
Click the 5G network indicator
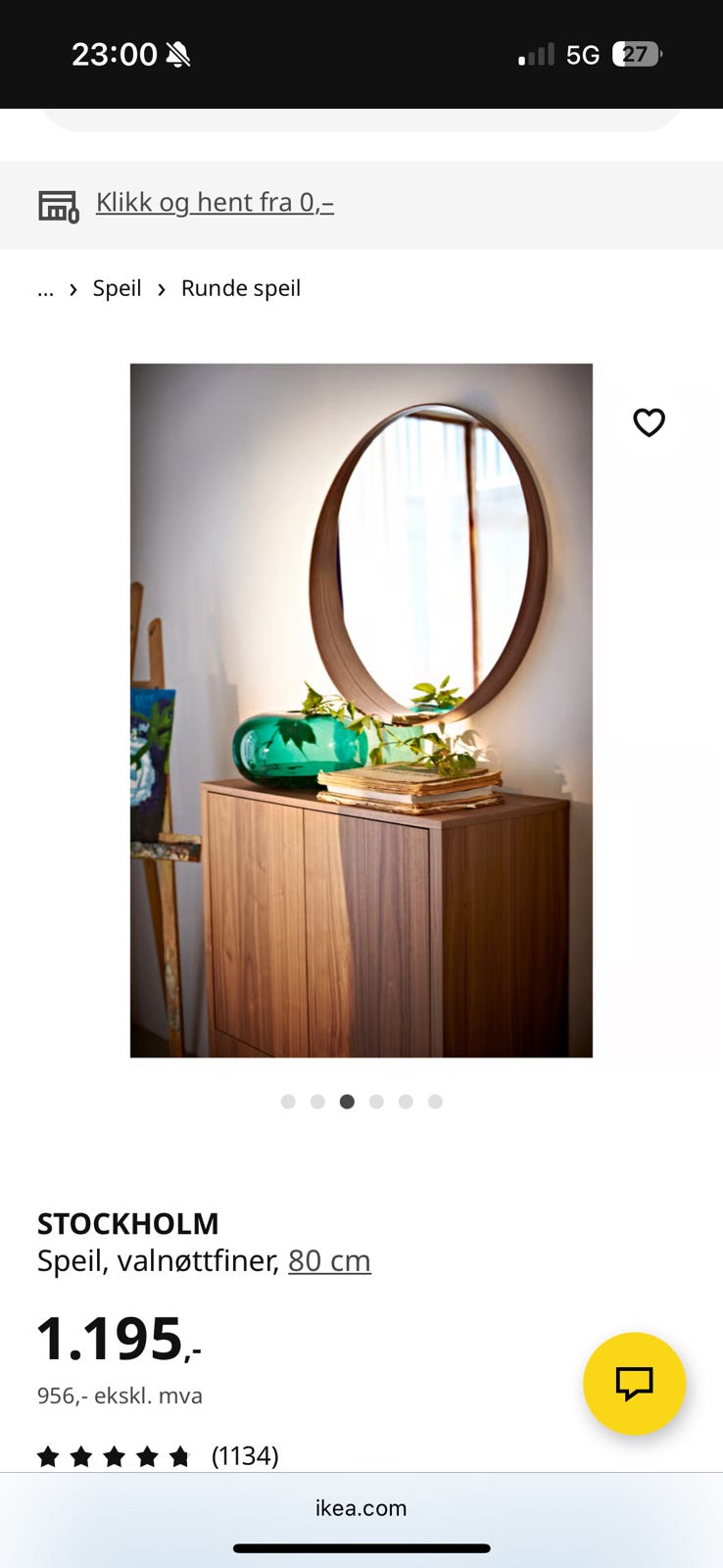582,54
